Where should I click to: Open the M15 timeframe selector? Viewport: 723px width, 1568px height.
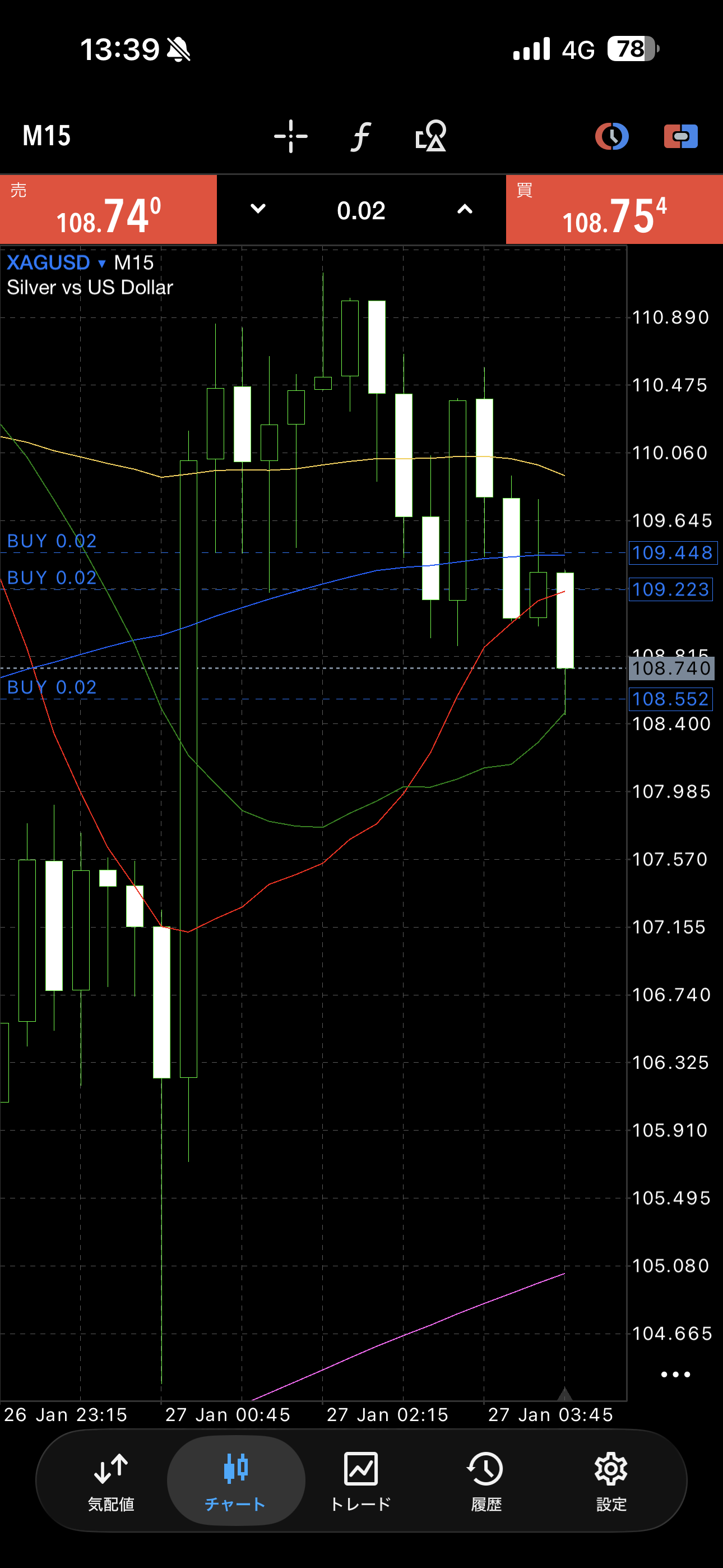click(47, 136)
